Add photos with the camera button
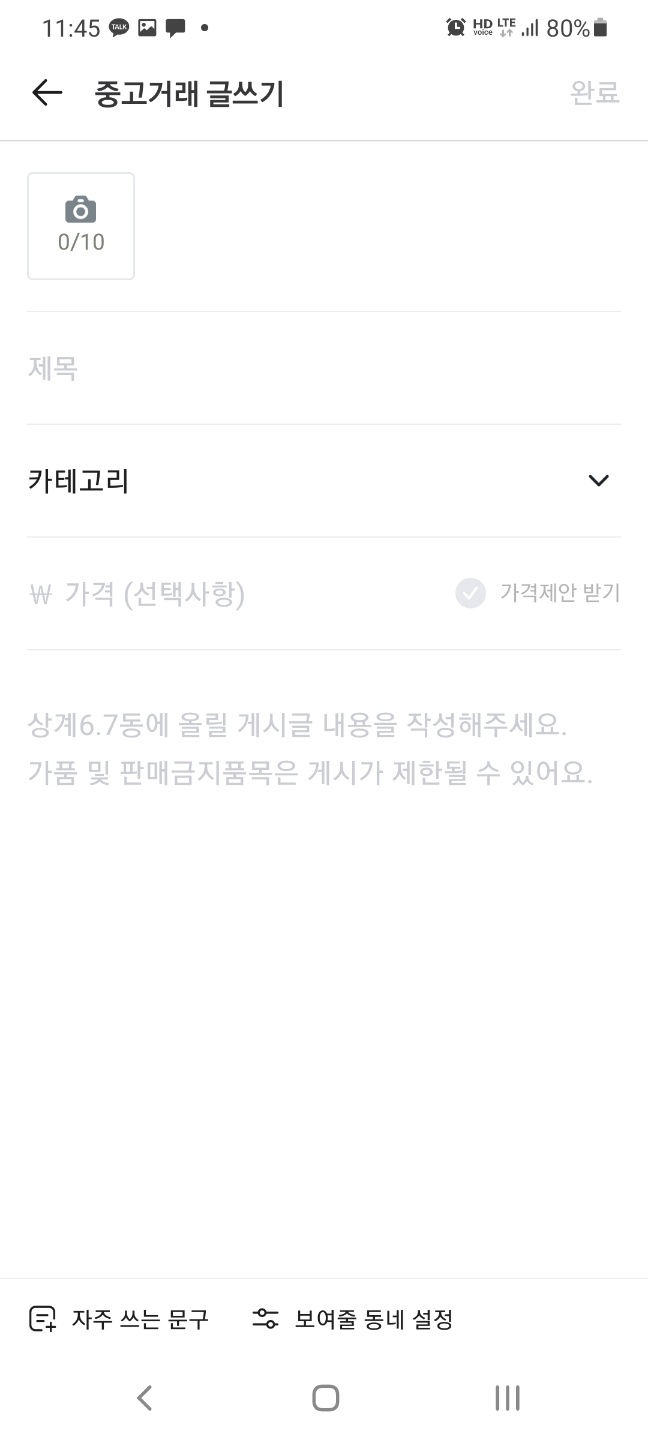Screen dimensions: 648x1440 [81, 226]
